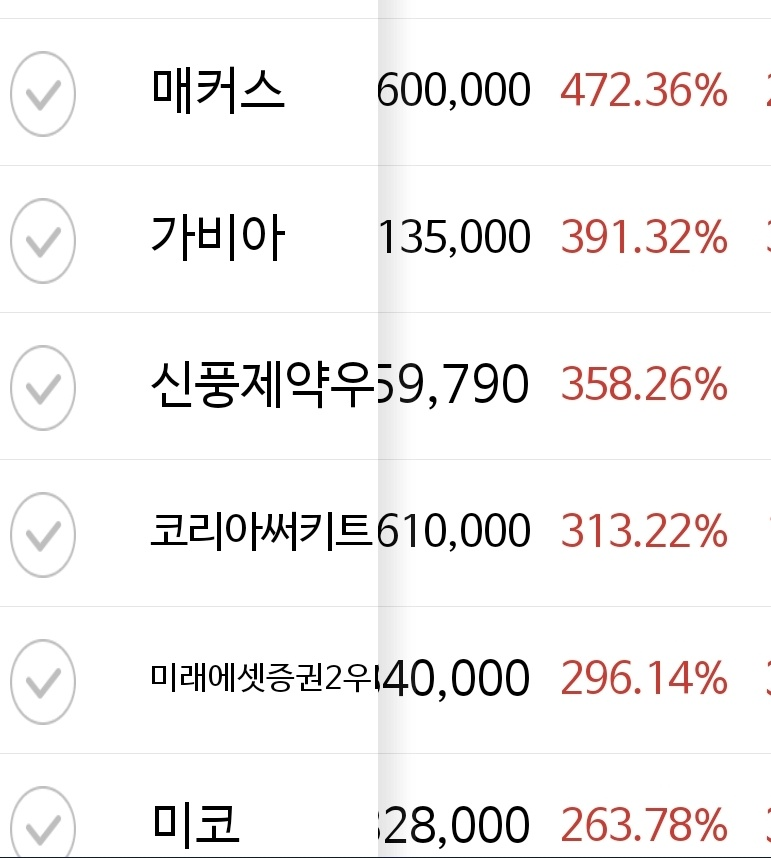Show the 미코 stock entry
This screenshot has width=771, height=858.
(x=196, y=826)
